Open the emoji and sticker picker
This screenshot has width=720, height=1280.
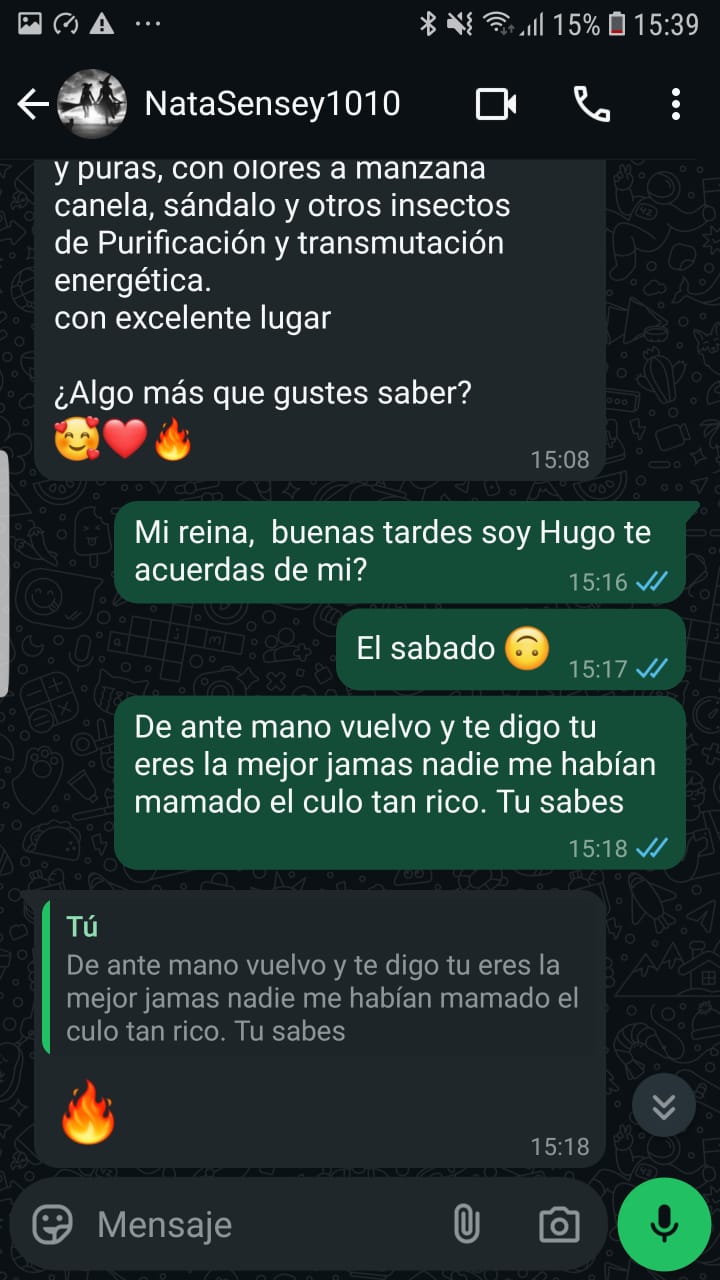pos(52,1224)
